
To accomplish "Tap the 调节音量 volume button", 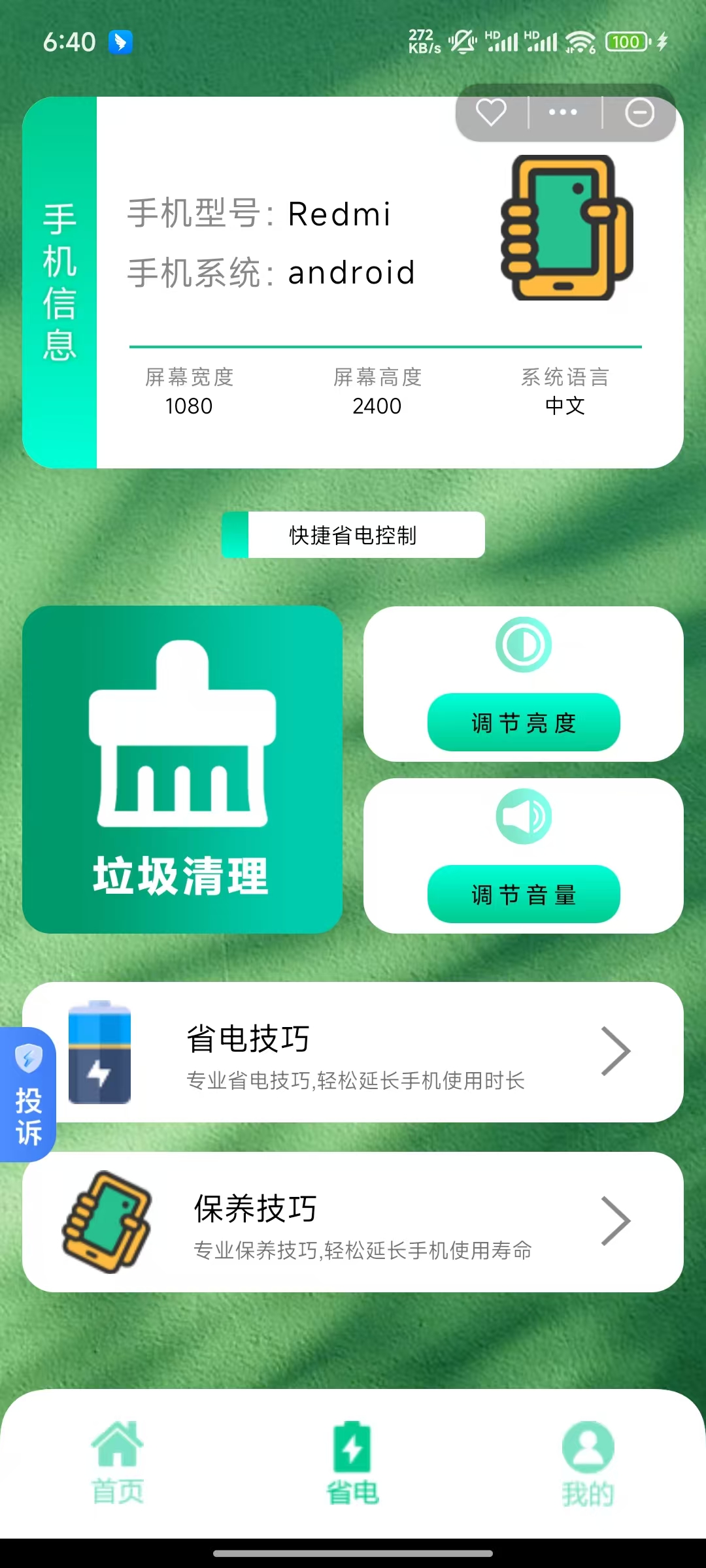I will coord(523,894).
